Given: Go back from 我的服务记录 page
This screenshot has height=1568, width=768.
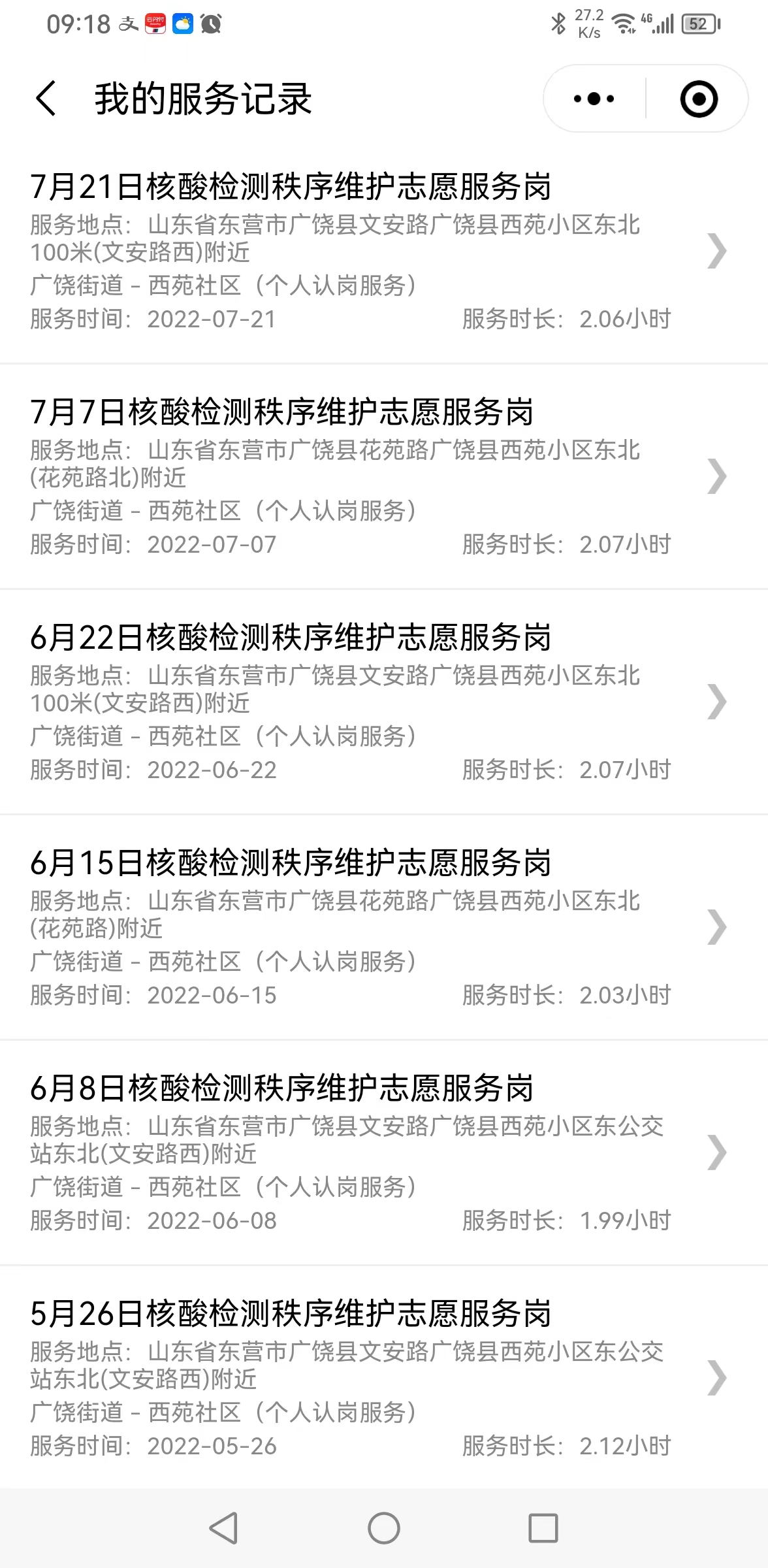Looking at the screenshot, I should 46,99.
